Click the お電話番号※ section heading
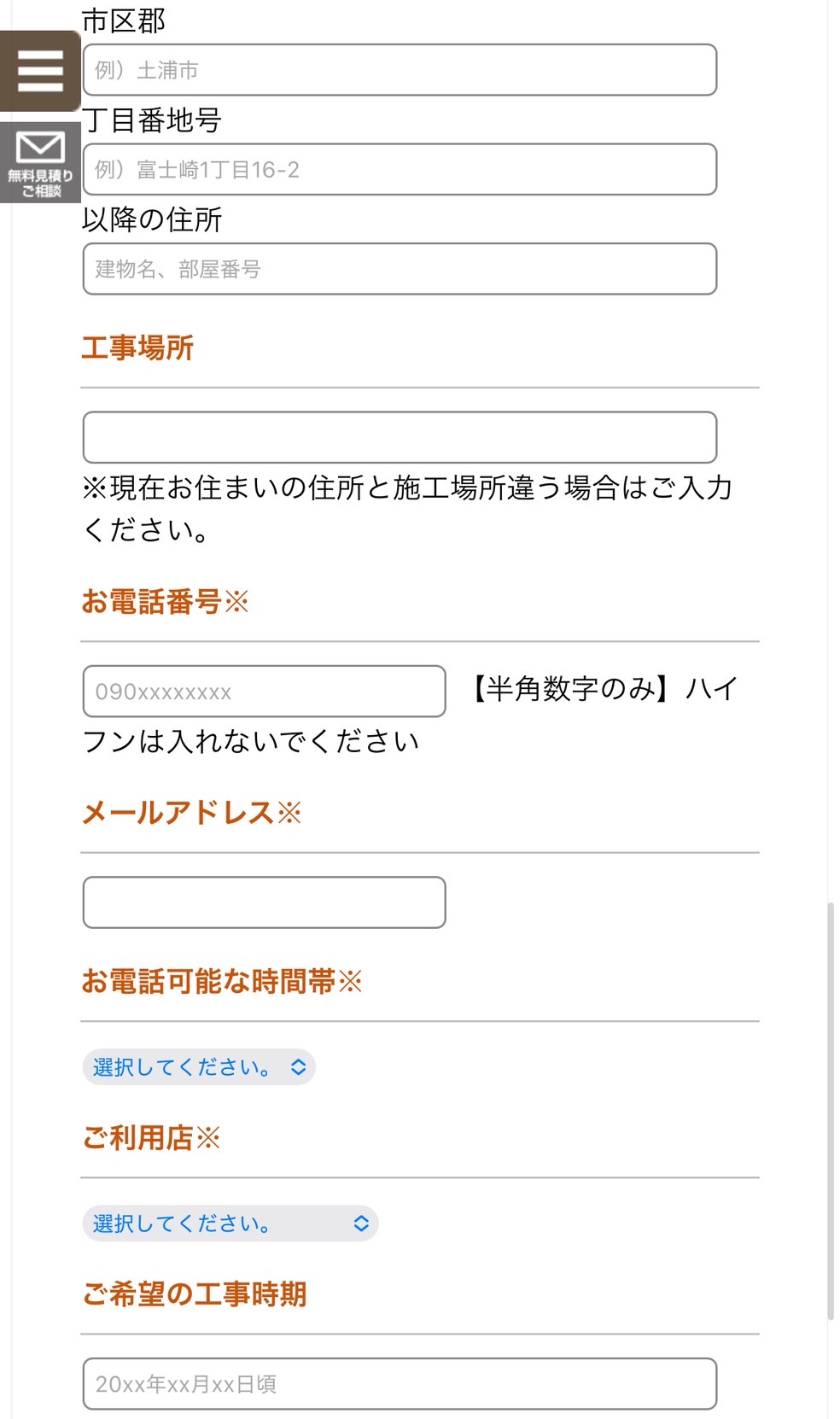Viewport: 840px width, 1419px height. 165,603
